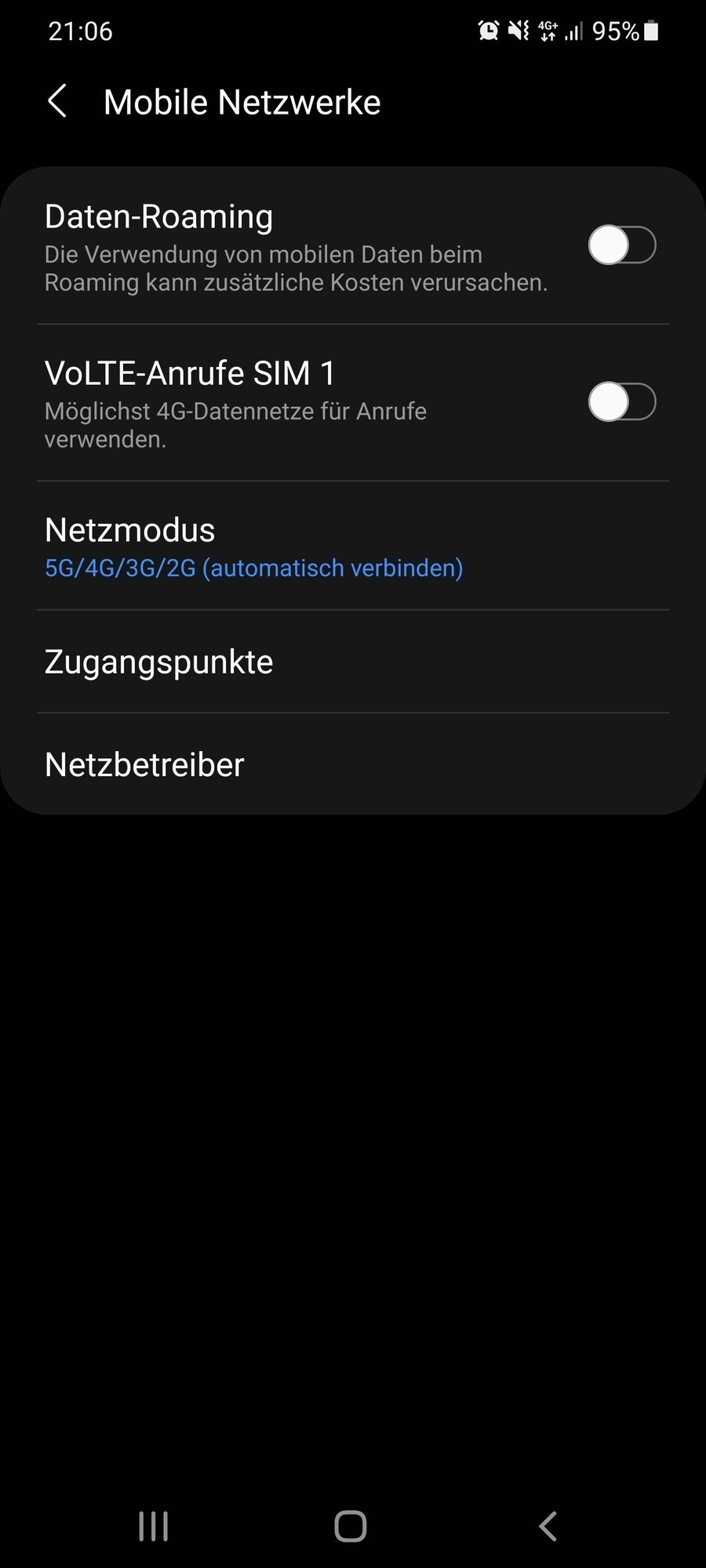Open network mode selector showing 5G/4G/3G/2G
The image size is (706, 1568).
pyautogui.click(x=353, y=546)
